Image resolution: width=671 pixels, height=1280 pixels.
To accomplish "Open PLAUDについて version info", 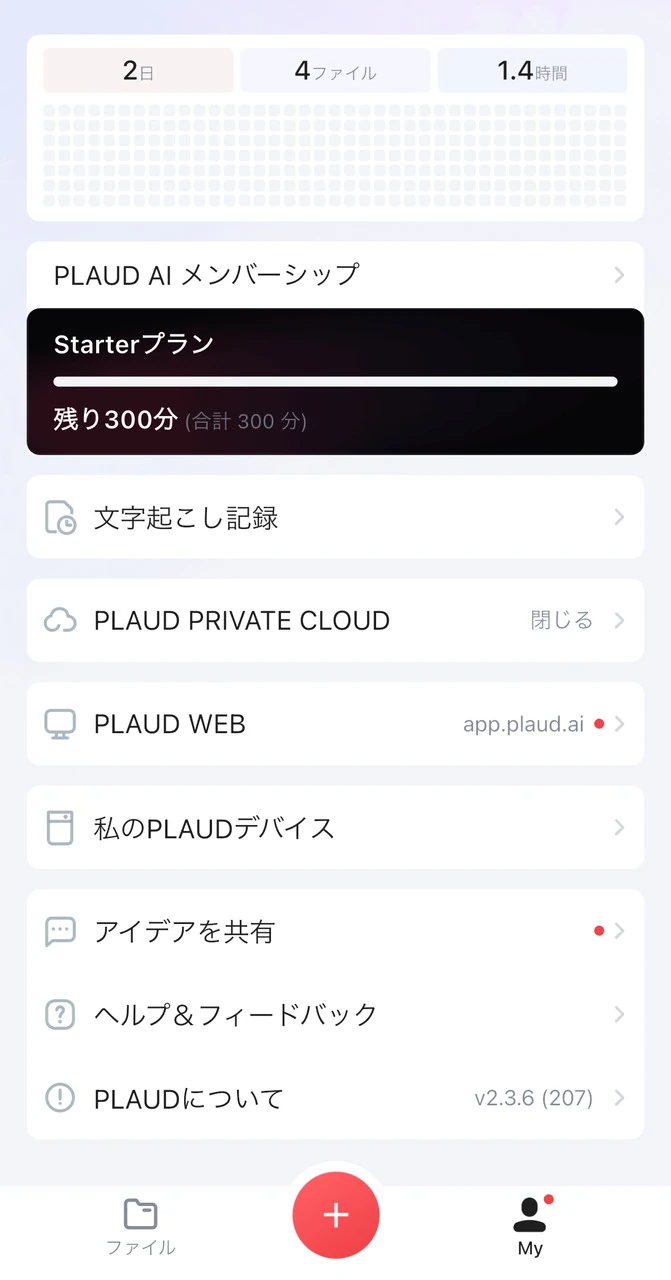I will click(335, 1098).
